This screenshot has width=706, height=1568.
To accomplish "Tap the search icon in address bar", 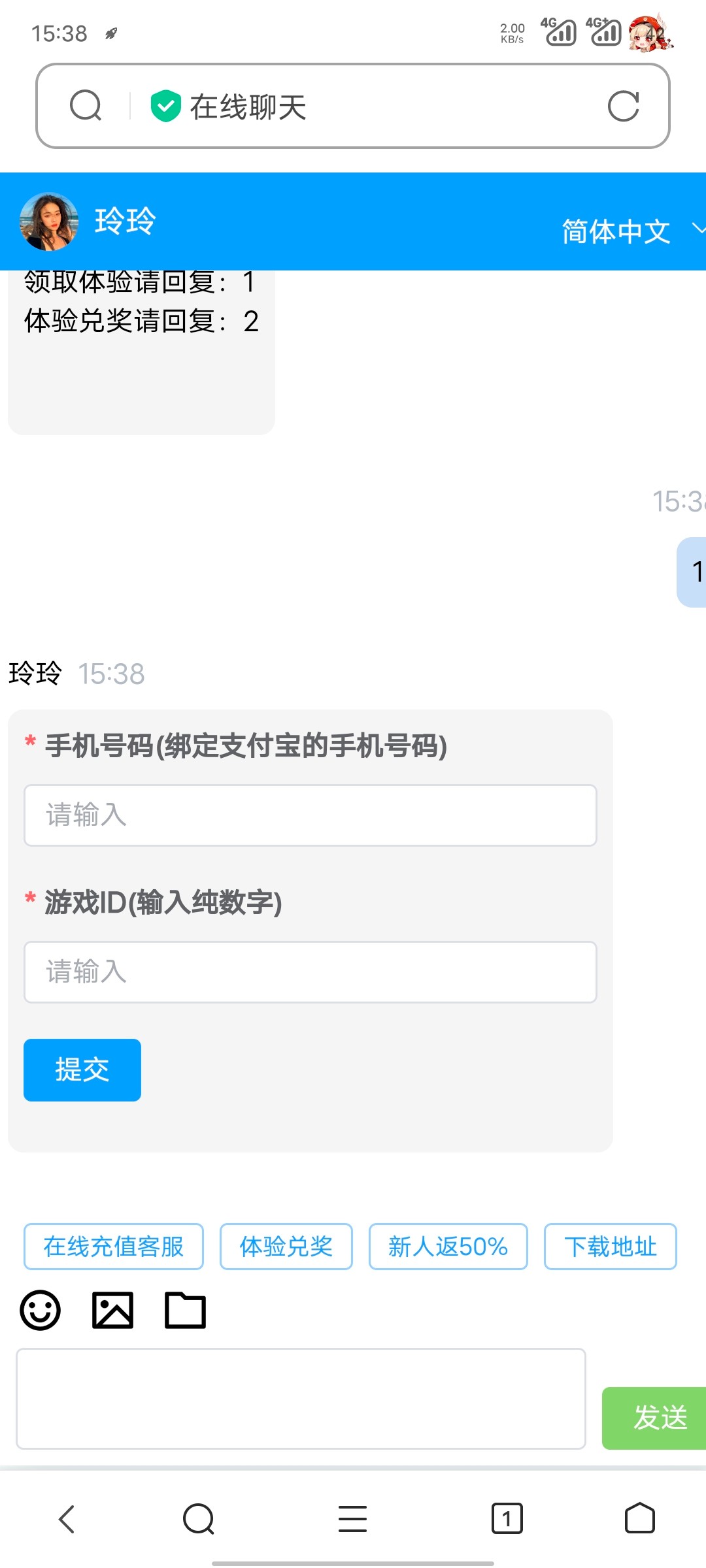I will point(86,106).
